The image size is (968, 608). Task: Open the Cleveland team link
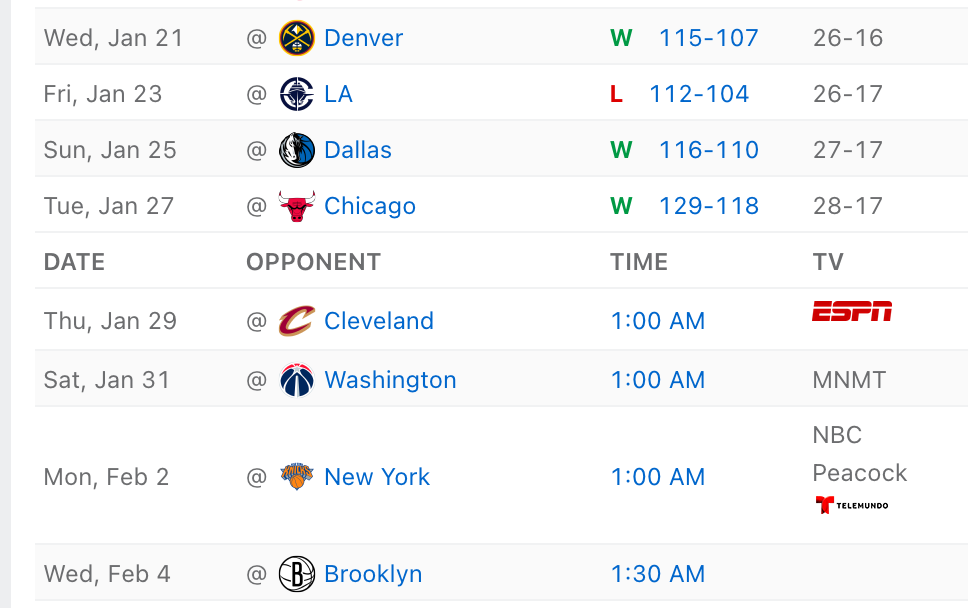point(378,321)
